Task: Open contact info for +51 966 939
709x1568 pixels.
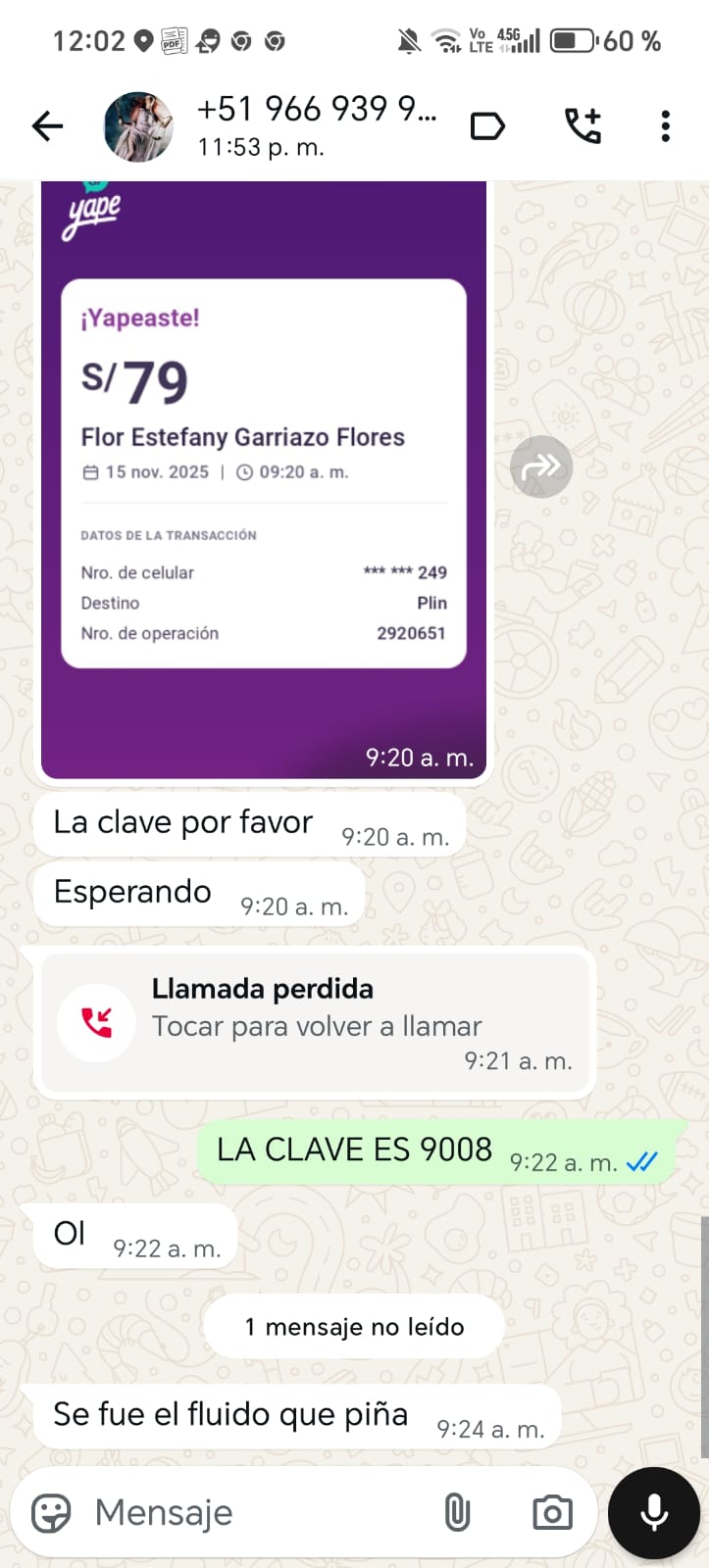Action: click(316, 125)
